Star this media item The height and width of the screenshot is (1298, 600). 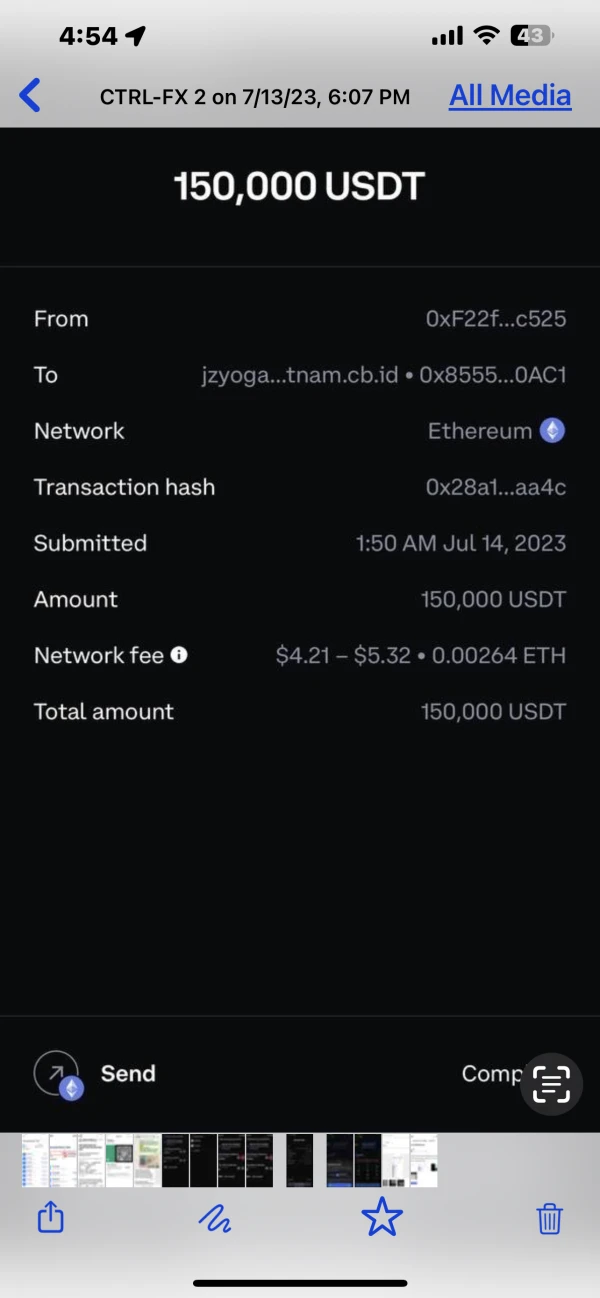[382, 1218]
